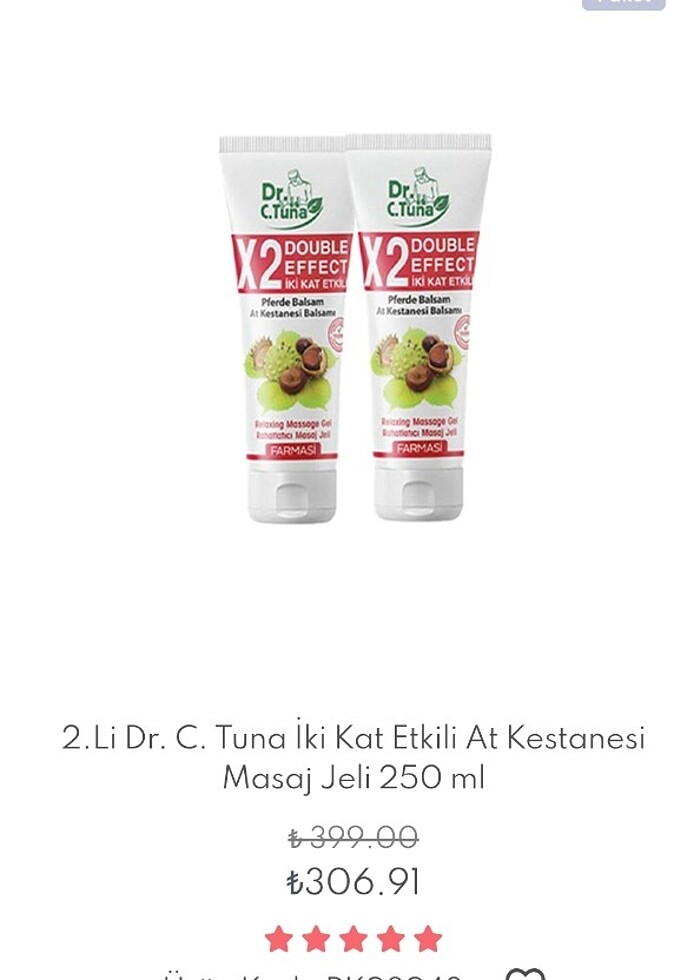Screen dimensions: 700x980
Task: Open the five-star rating reviews
Action: [353, 939]
